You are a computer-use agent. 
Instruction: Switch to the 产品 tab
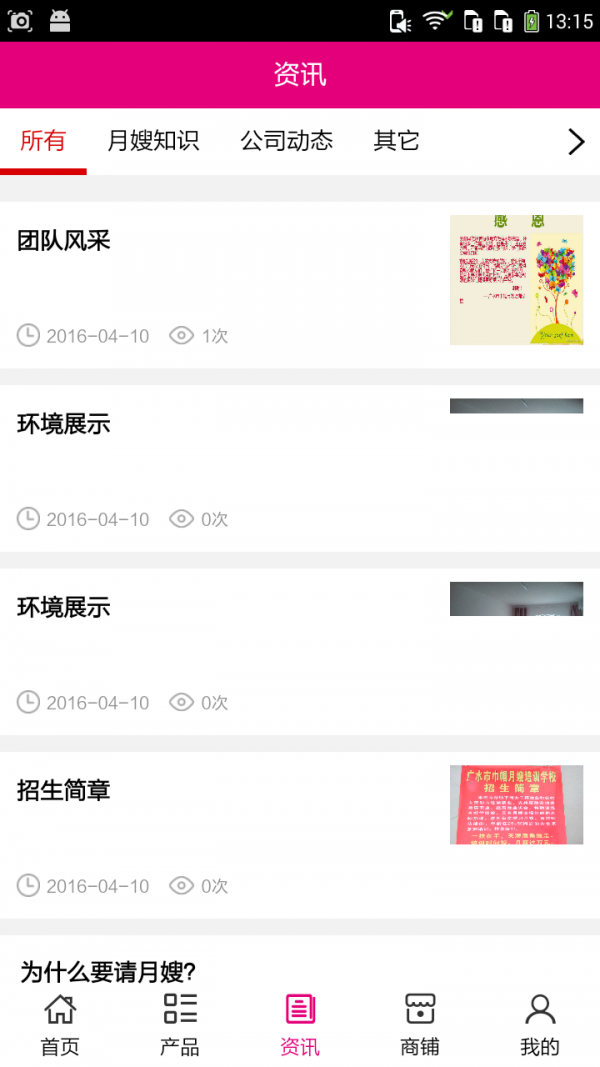pyautogui.click(x=180, y=1025)
